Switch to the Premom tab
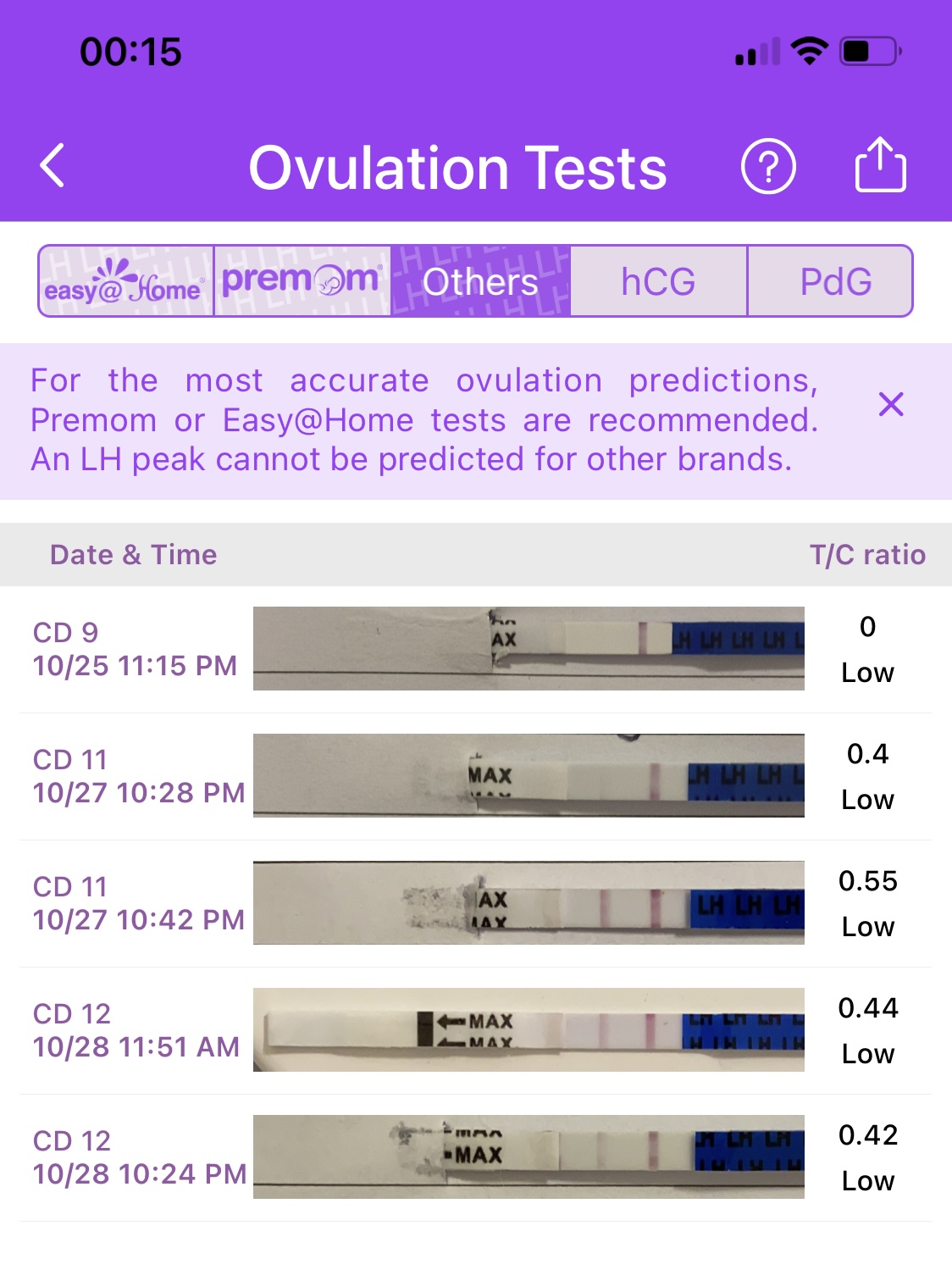 [302, 281]
